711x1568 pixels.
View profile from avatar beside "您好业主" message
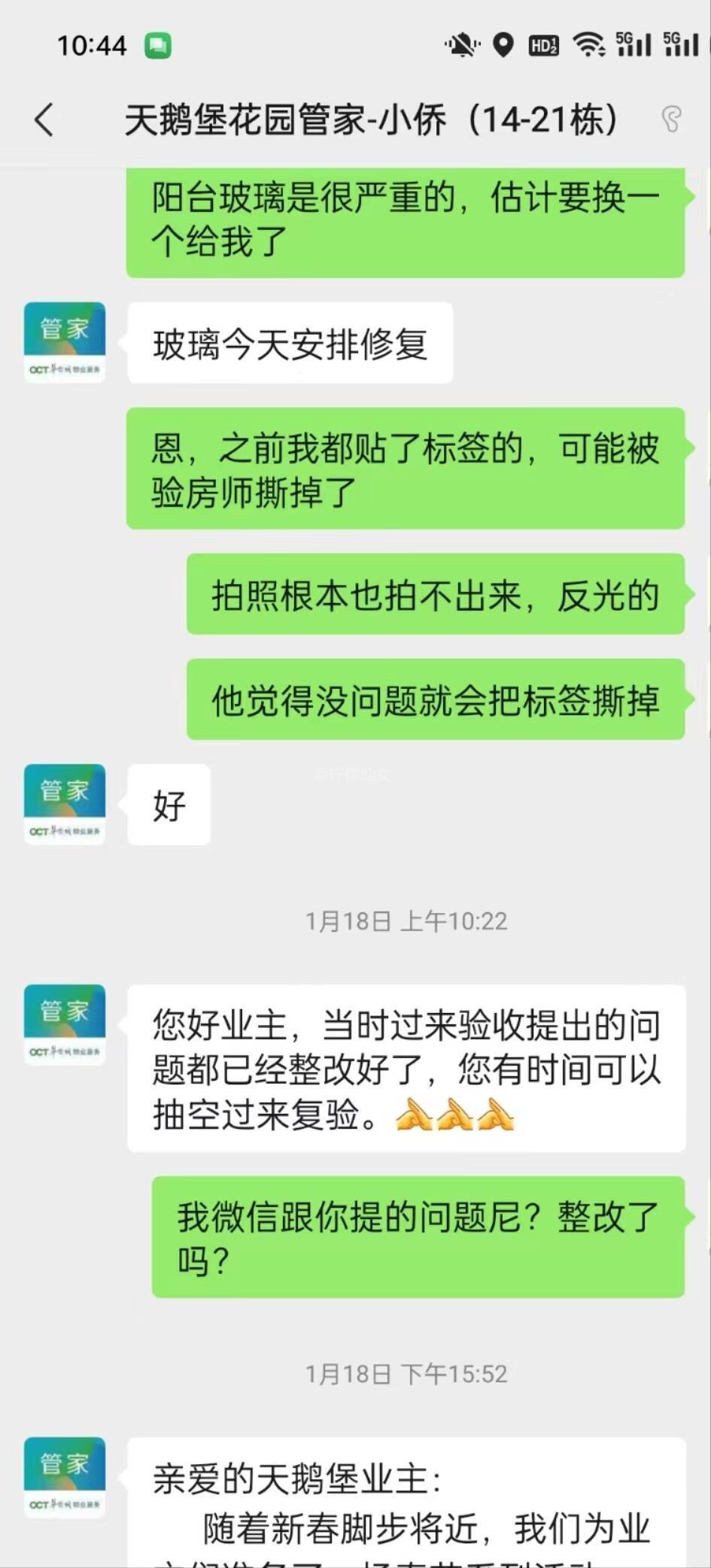click(65, 1024)
